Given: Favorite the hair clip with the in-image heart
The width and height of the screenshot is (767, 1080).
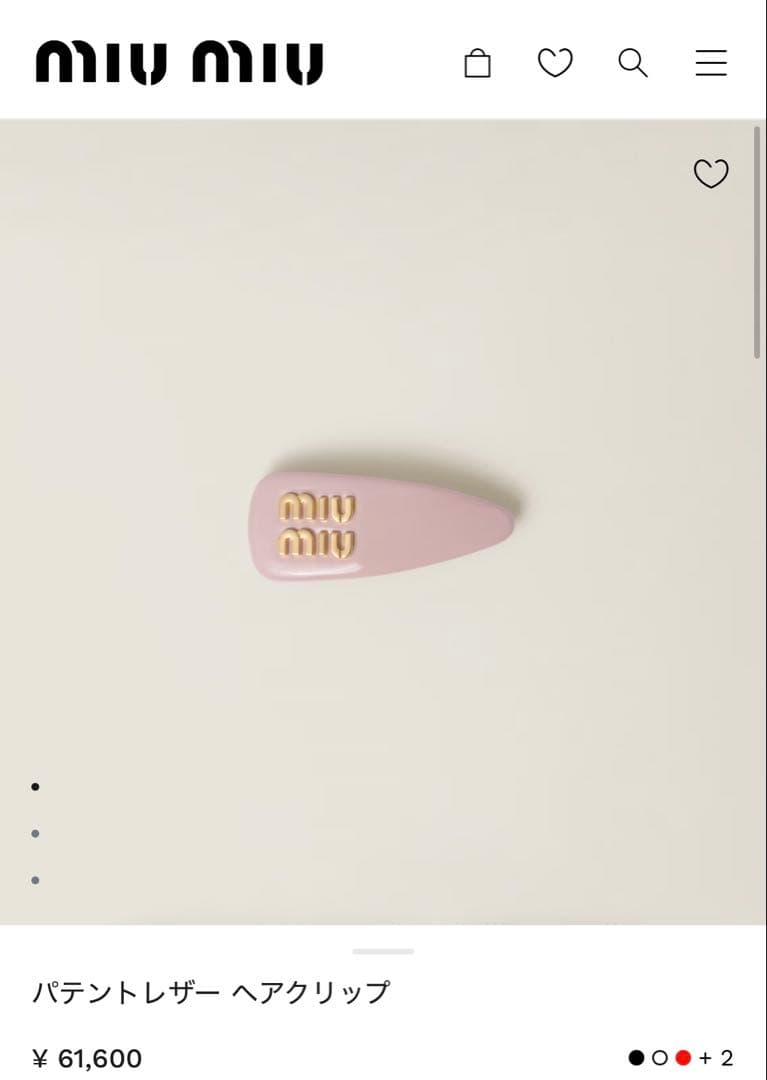Looking at the screenshot, I should [710, 175].
